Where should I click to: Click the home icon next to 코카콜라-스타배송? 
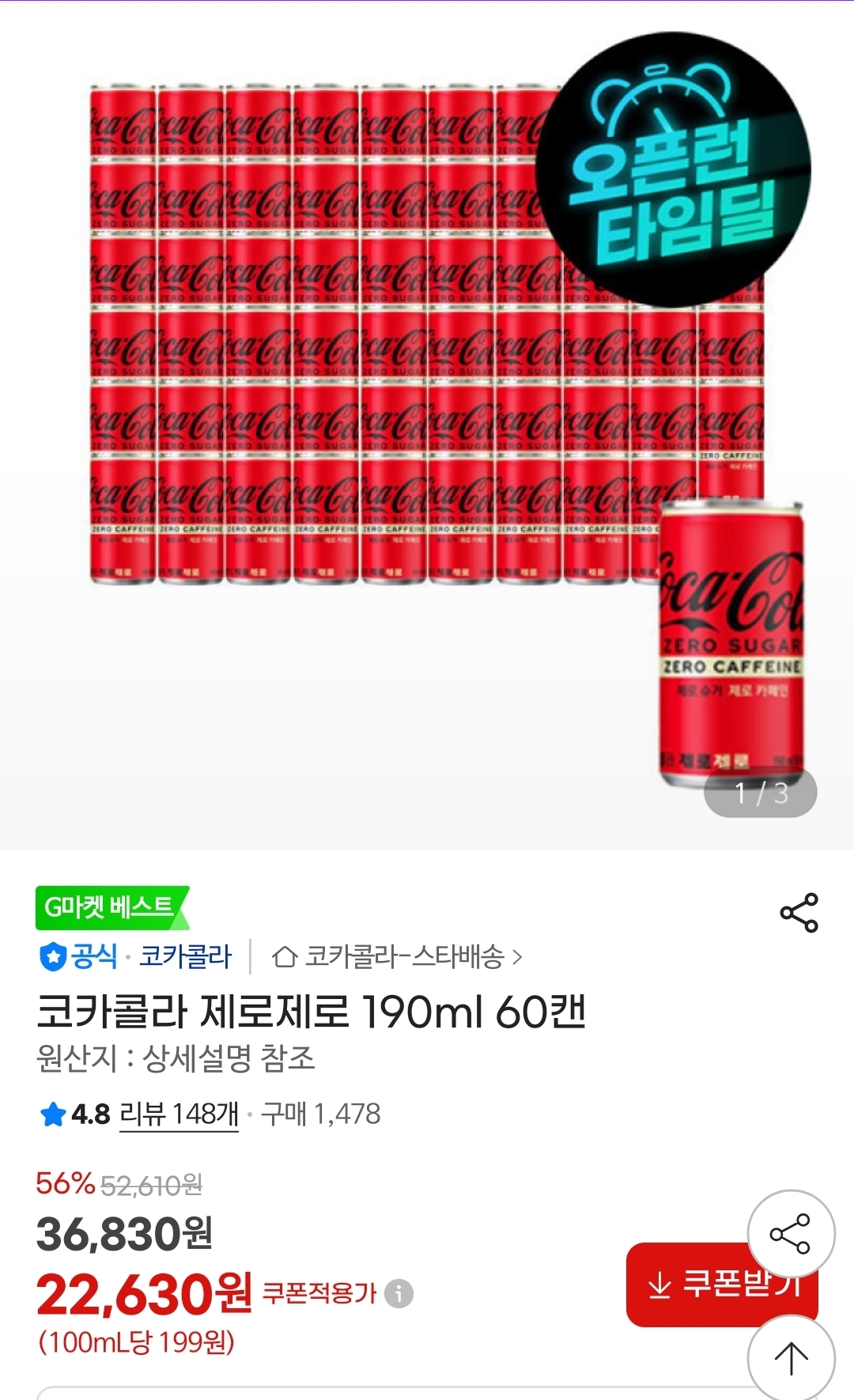(x=285, y=956)
